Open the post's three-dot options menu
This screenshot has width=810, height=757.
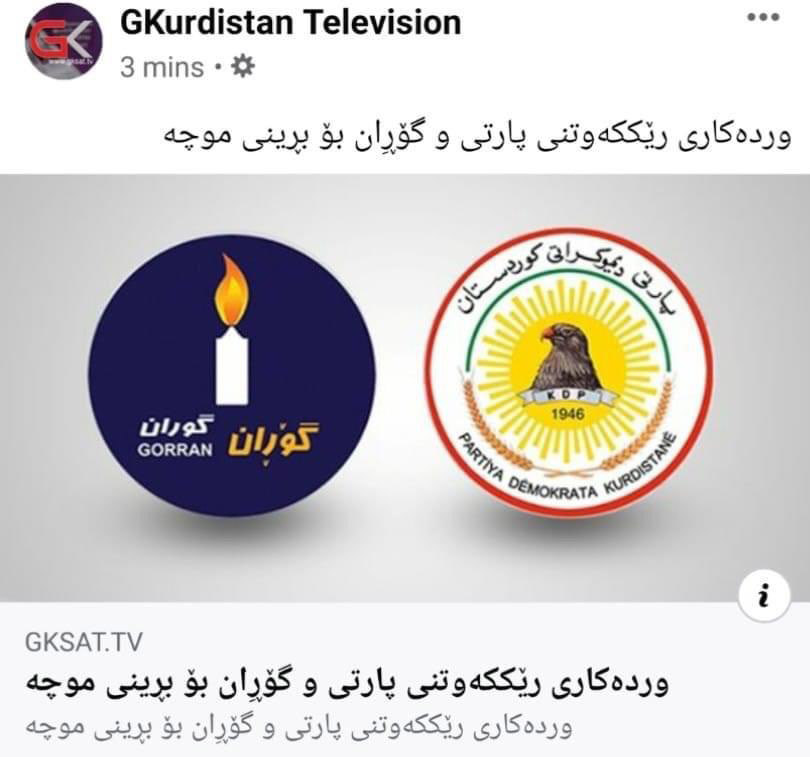coord(763,19)
